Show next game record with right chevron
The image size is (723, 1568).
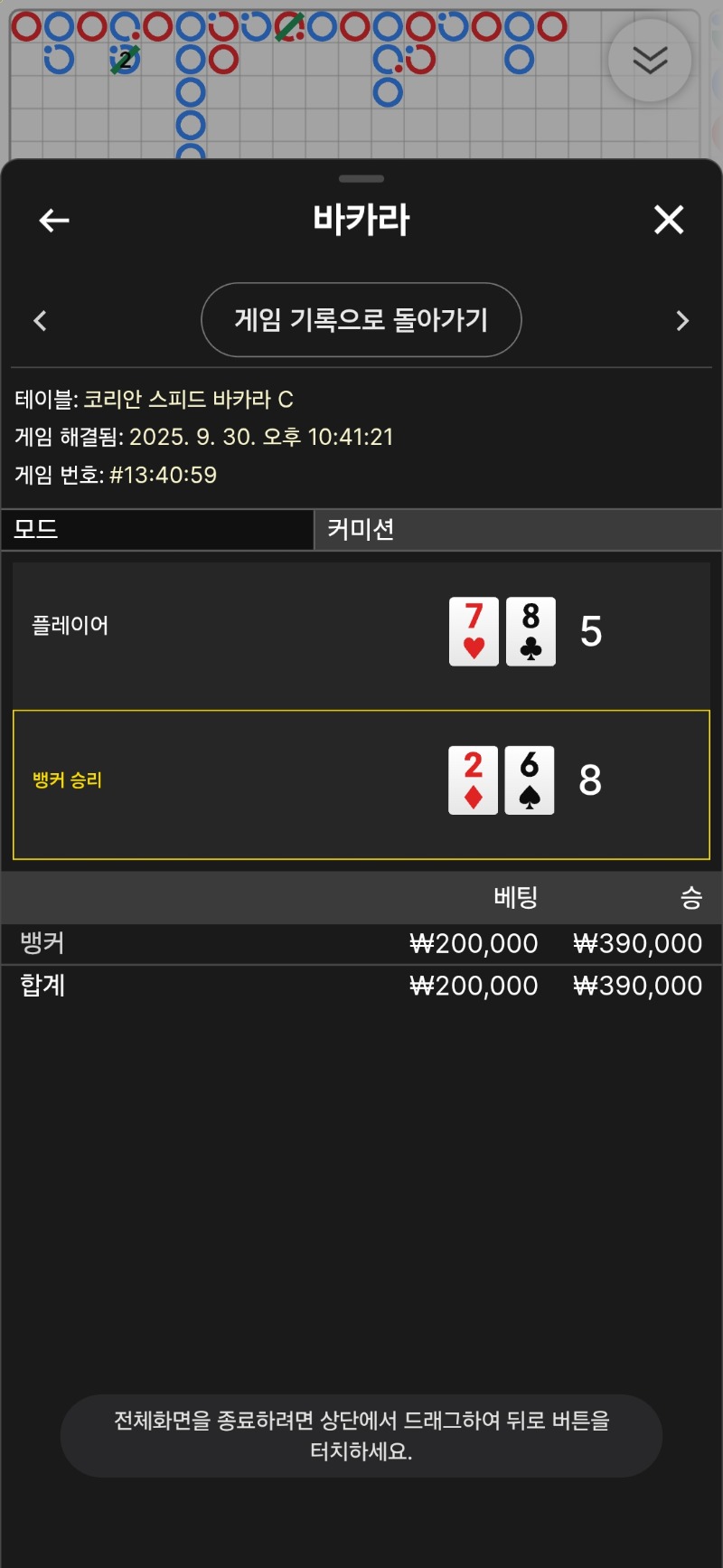click(x=682, y=321)
